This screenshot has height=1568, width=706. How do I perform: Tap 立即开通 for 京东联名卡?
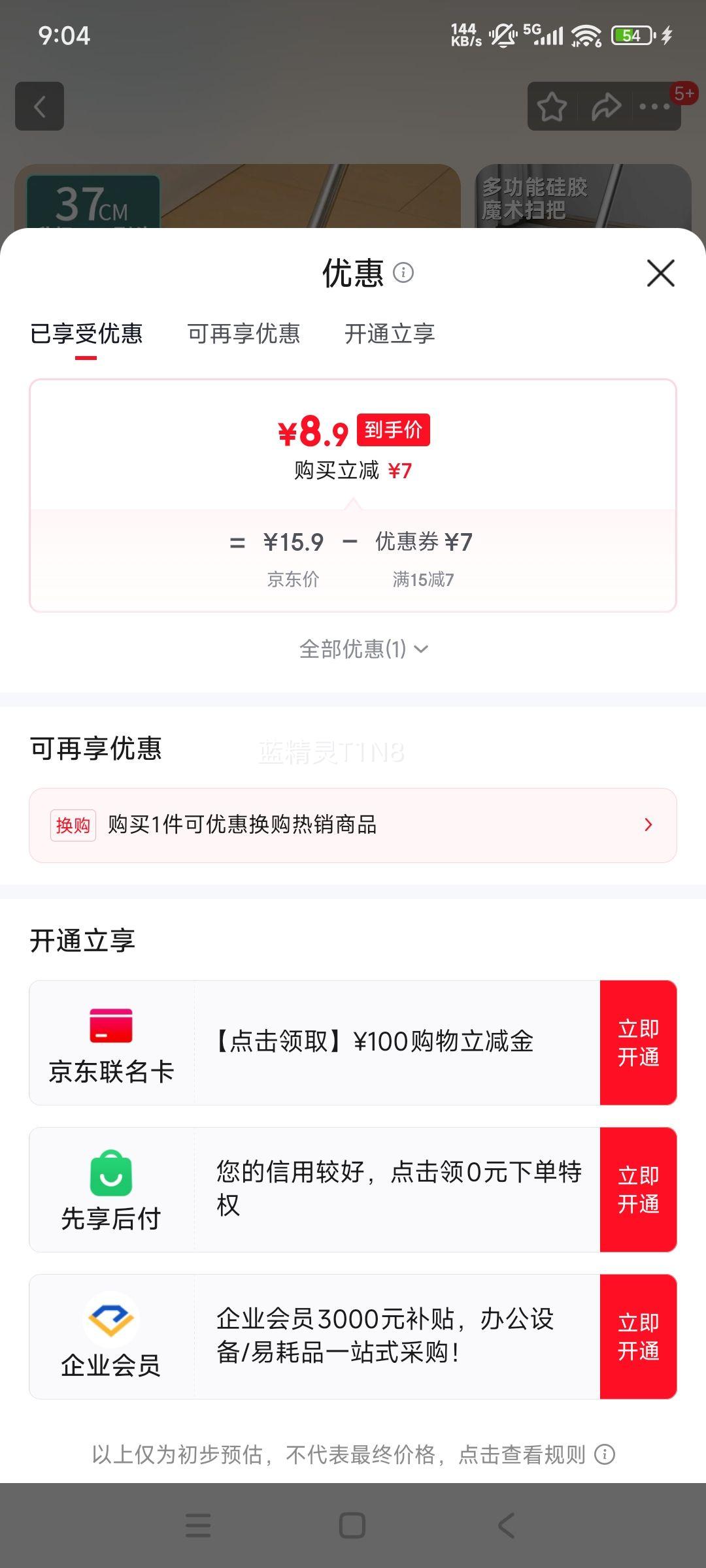pos(639,1041)
